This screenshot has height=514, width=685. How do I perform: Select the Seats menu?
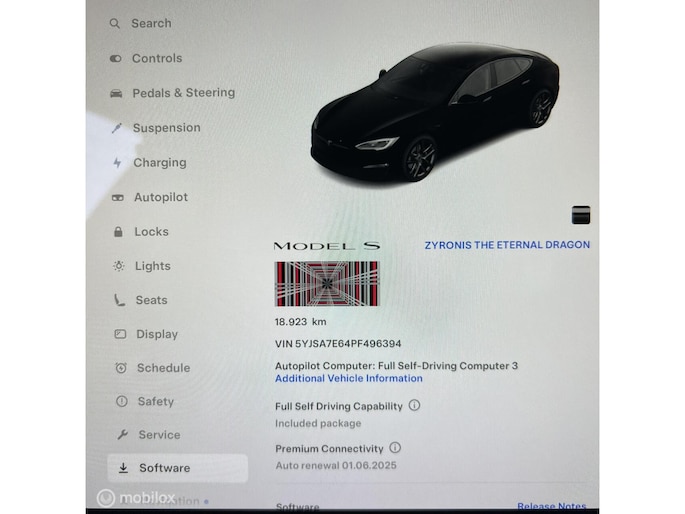click(151, 300)
